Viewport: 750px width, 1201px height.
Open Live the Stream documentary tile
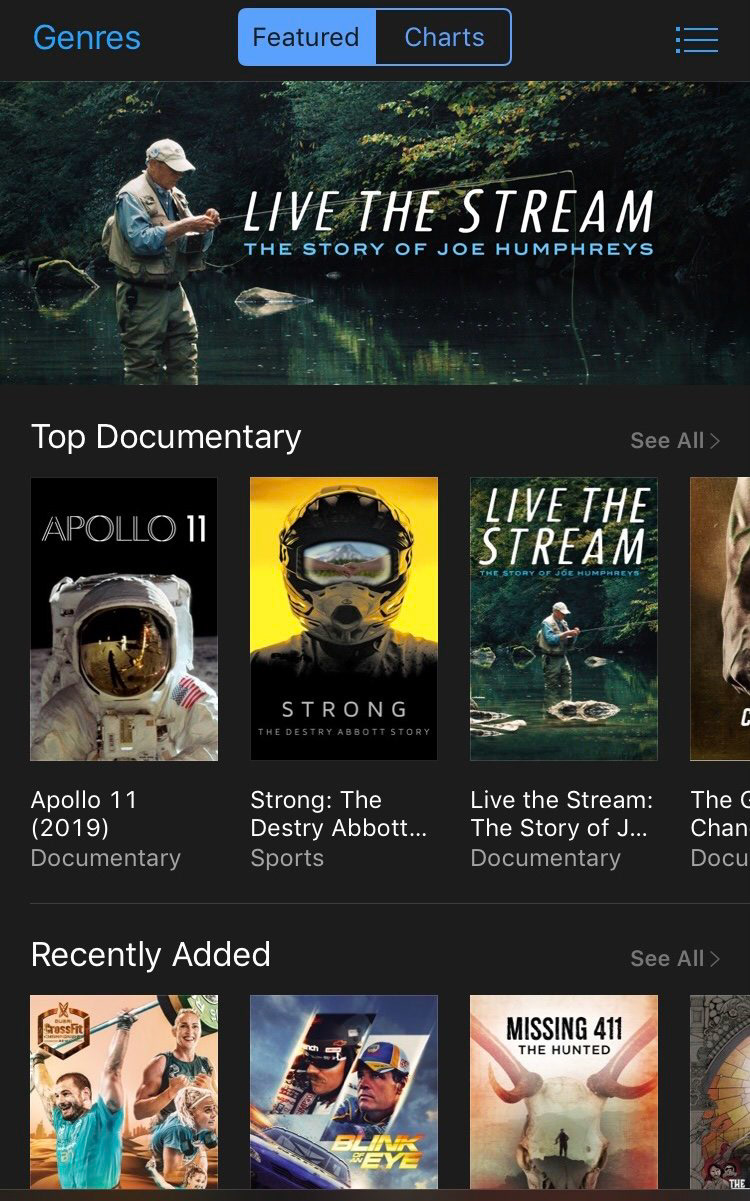coord(563,619)
